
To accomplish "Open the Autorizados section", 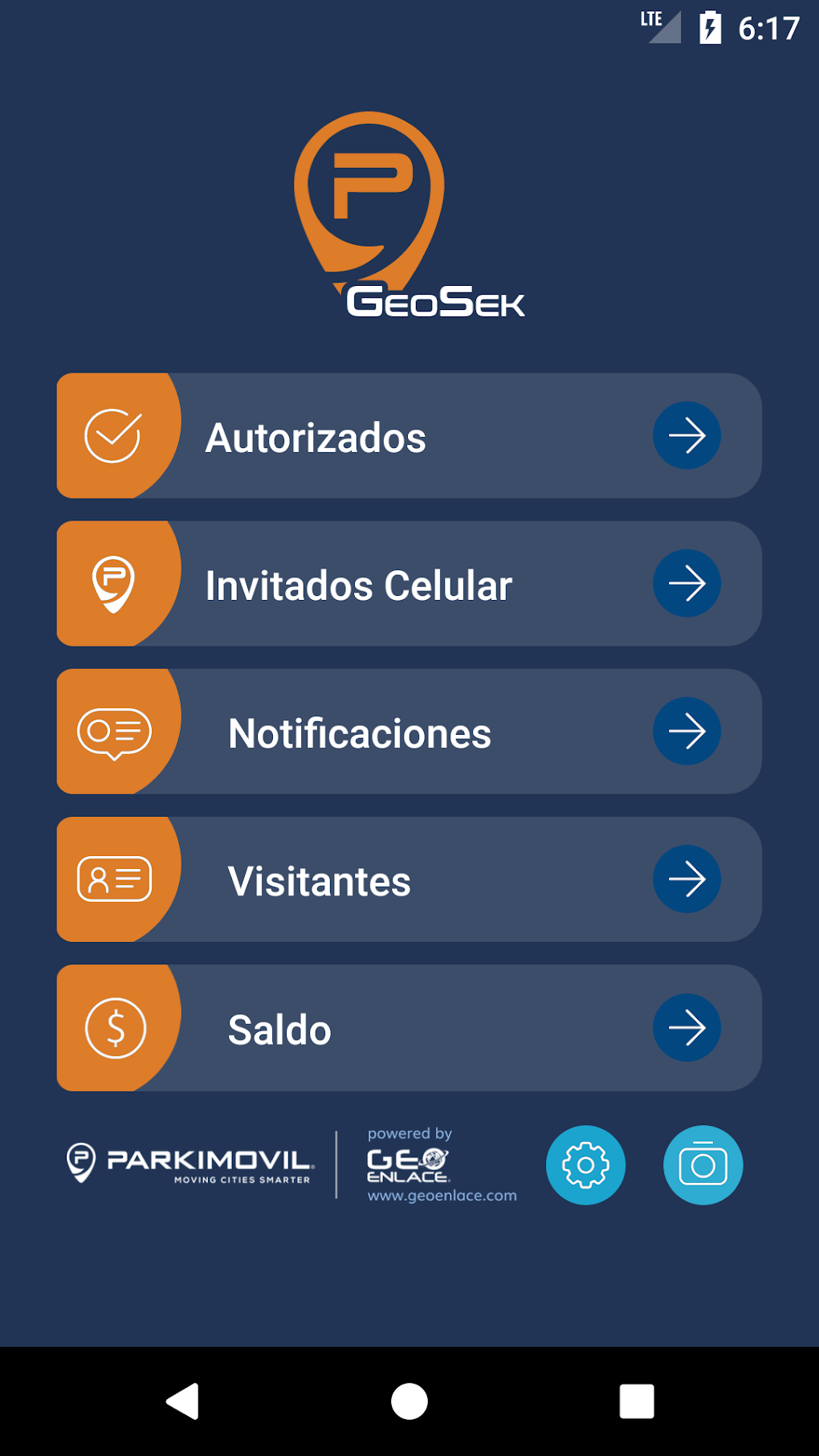I will click(409, 436).
